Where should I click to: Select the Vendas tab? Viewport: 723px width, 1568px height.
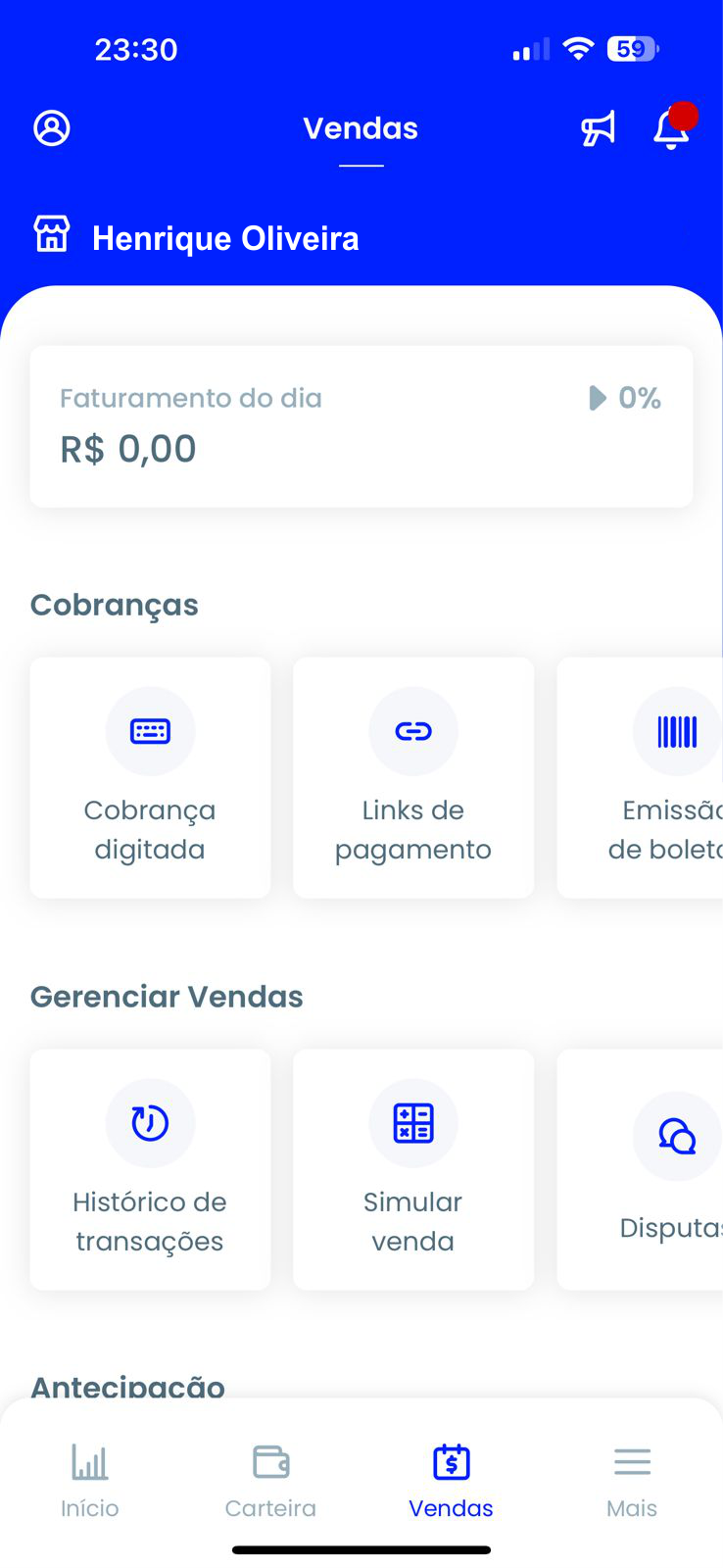coord(451,1480)
